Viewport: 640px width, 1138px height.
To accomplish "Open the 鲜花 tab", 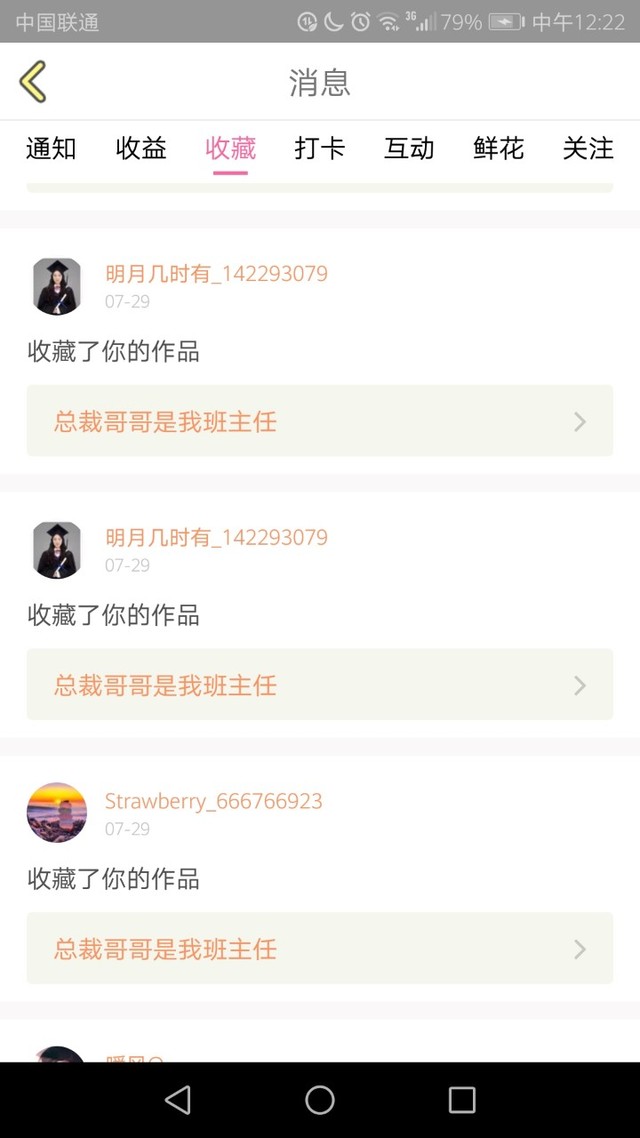I will click(x=499, y=148).
